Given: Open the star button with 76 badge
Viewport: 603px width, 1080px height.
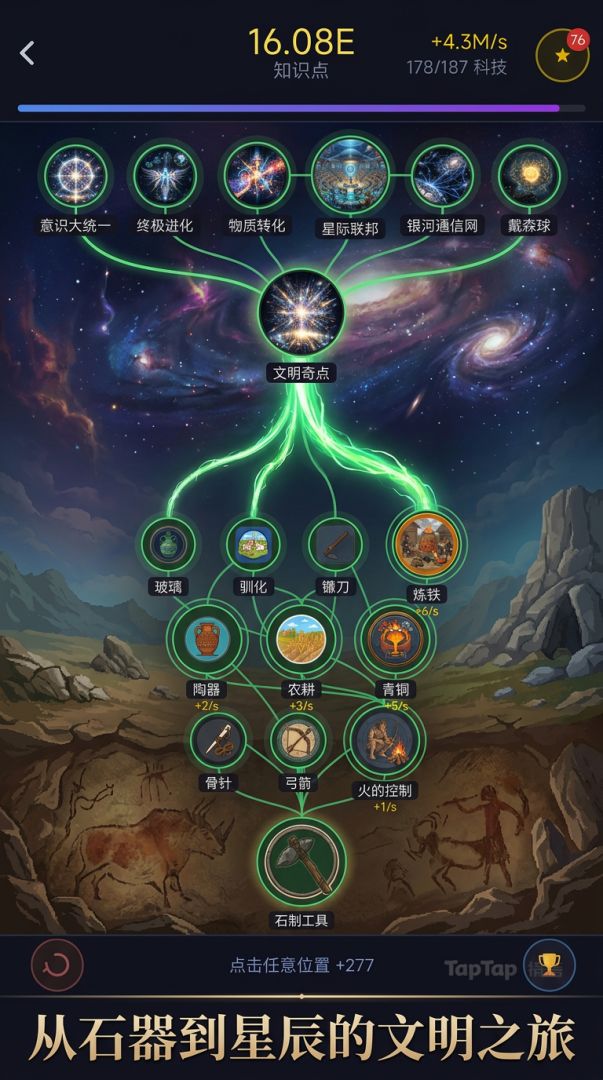Looking at the screenshot, I should click(562, 56).
